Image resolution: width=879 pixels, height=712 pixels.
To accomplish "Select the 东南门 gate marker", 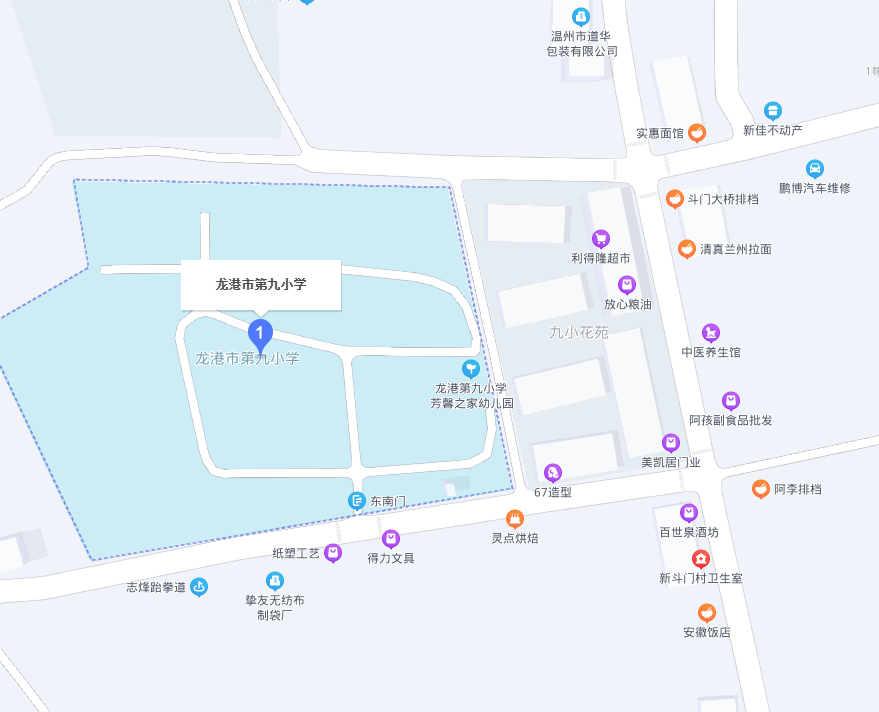I will pos(356,500).
